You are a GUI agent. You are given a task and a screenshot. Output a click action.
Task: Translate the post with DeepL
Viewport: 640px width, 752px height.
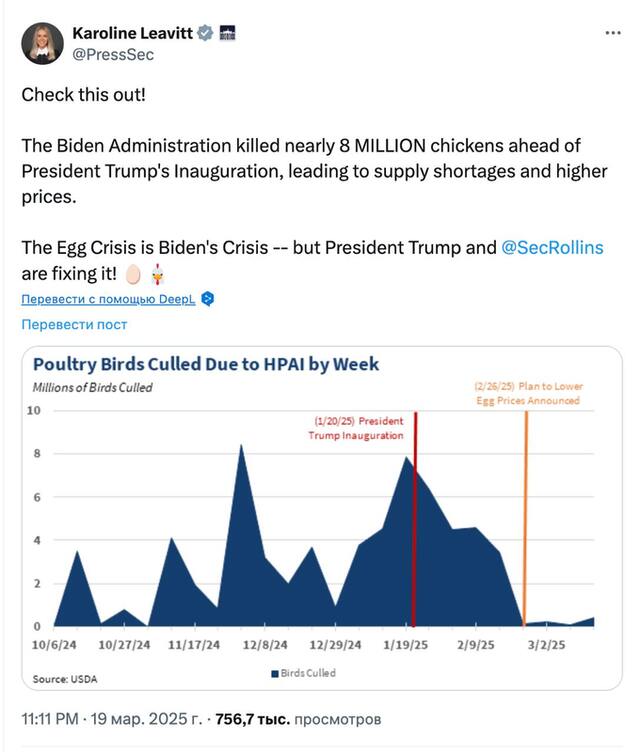[x=110, y=299]
